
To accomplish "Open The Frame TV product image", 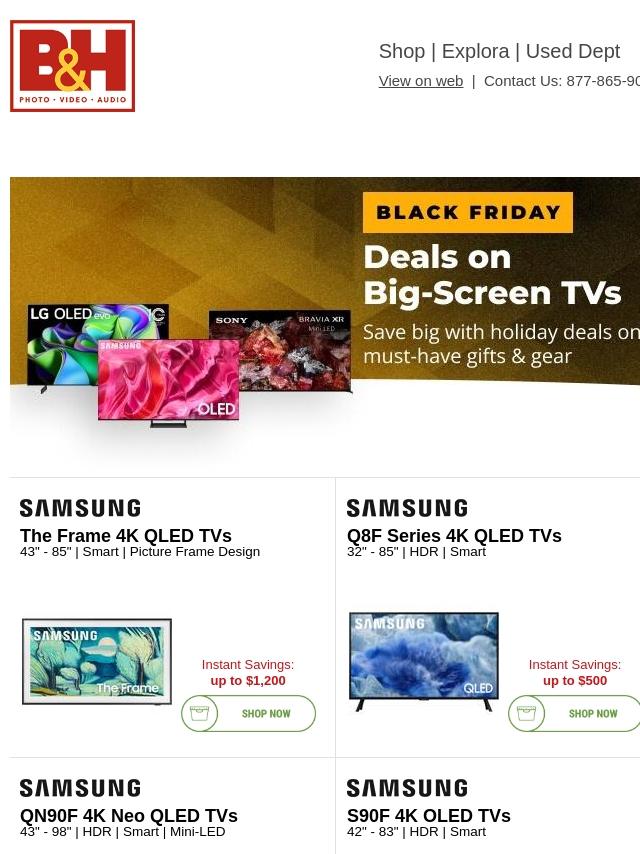I will coord(97,661).
